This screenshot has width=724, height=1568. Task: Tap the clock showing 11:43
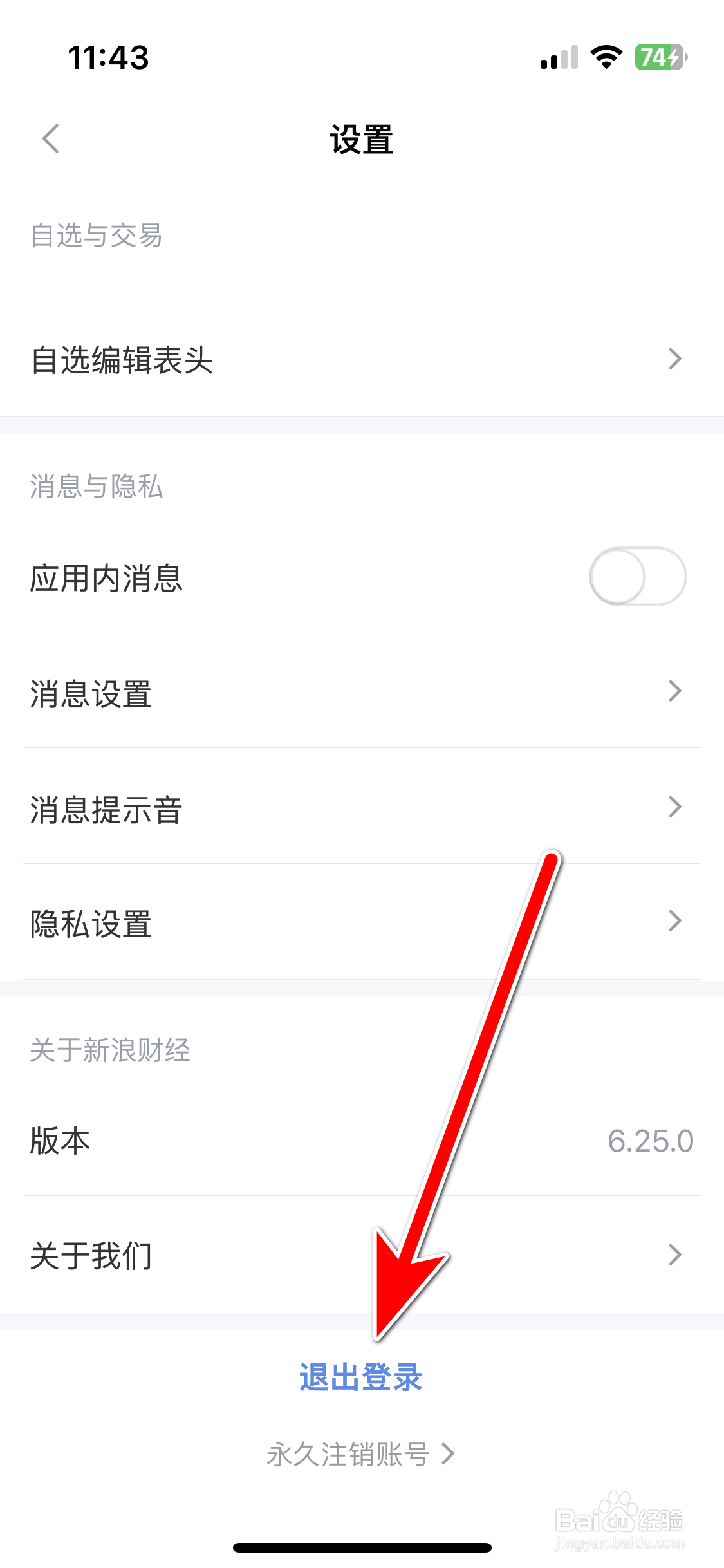109,57
